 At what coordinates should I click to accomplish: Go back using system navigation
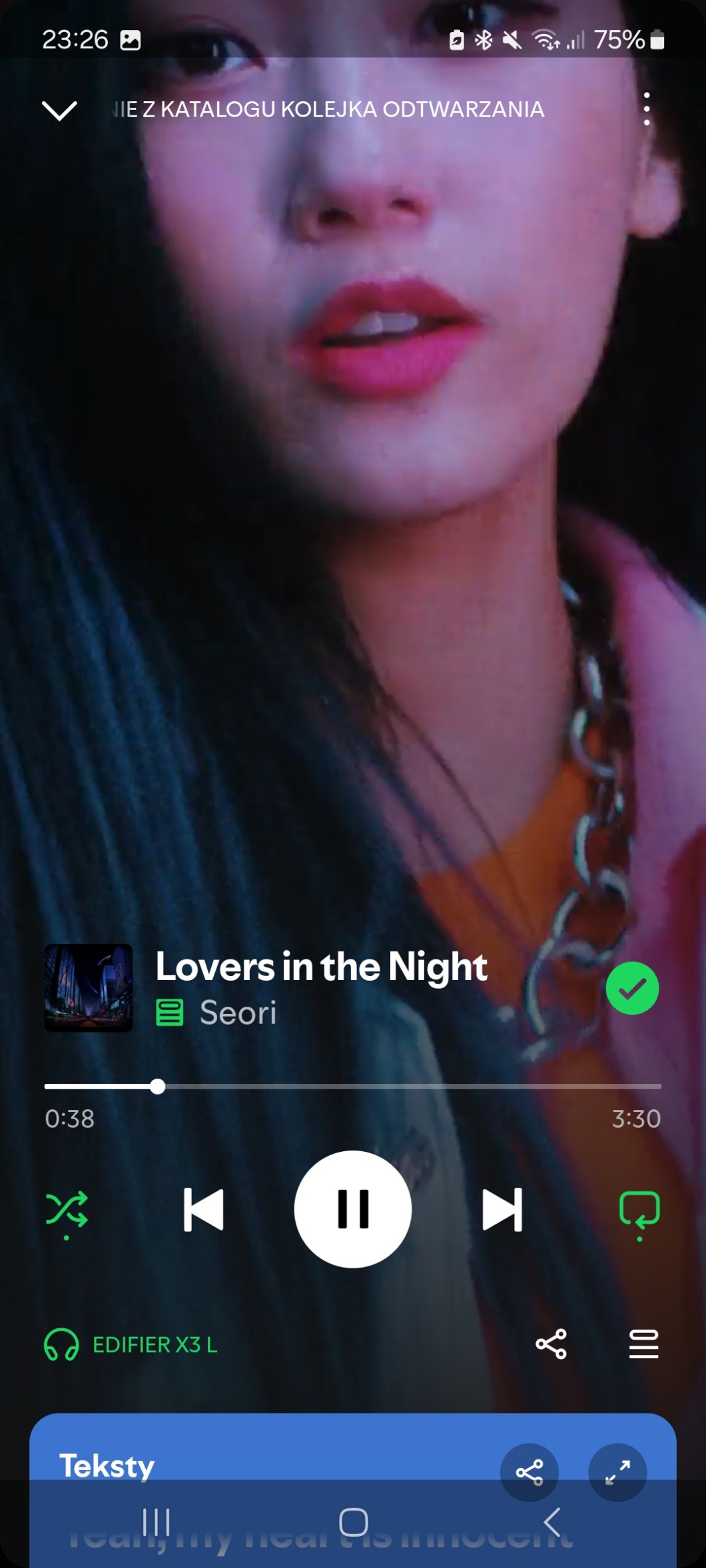point(551,1522)
